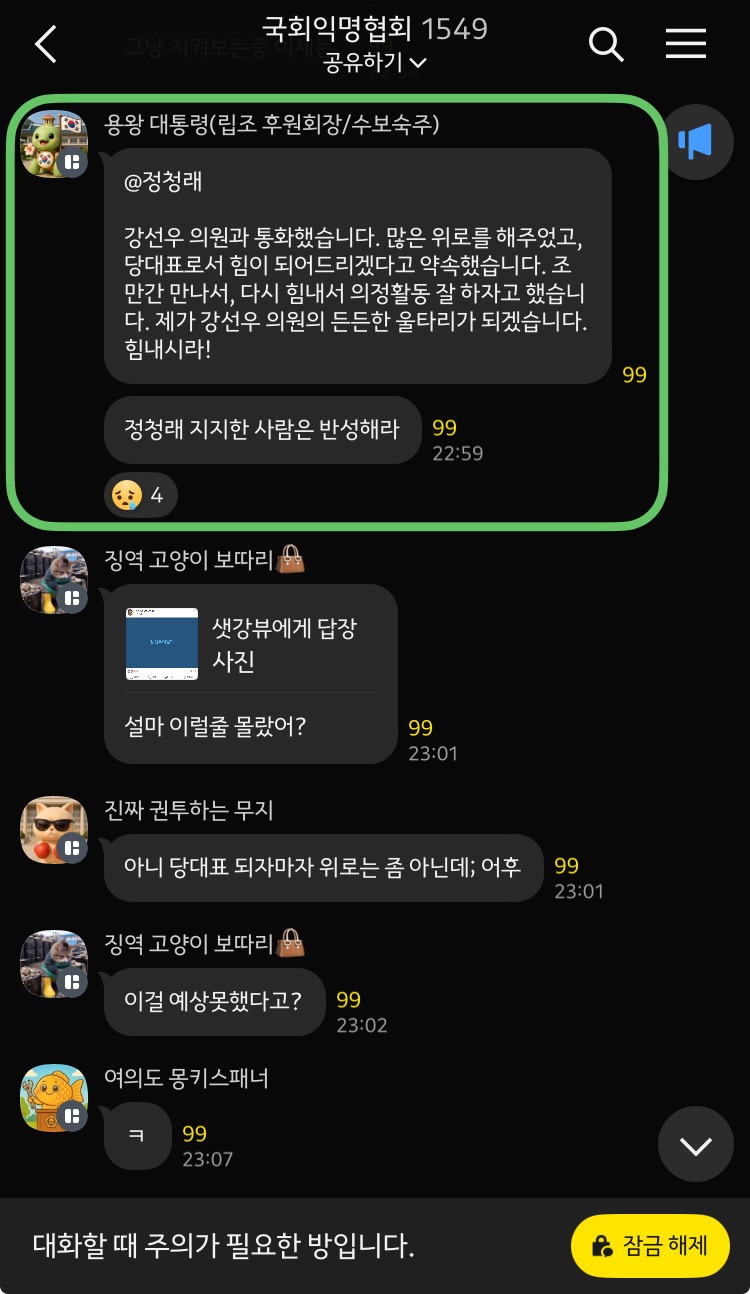Go back using the back arrow
The image size is (750, 1294).
(x=46, y=44)
